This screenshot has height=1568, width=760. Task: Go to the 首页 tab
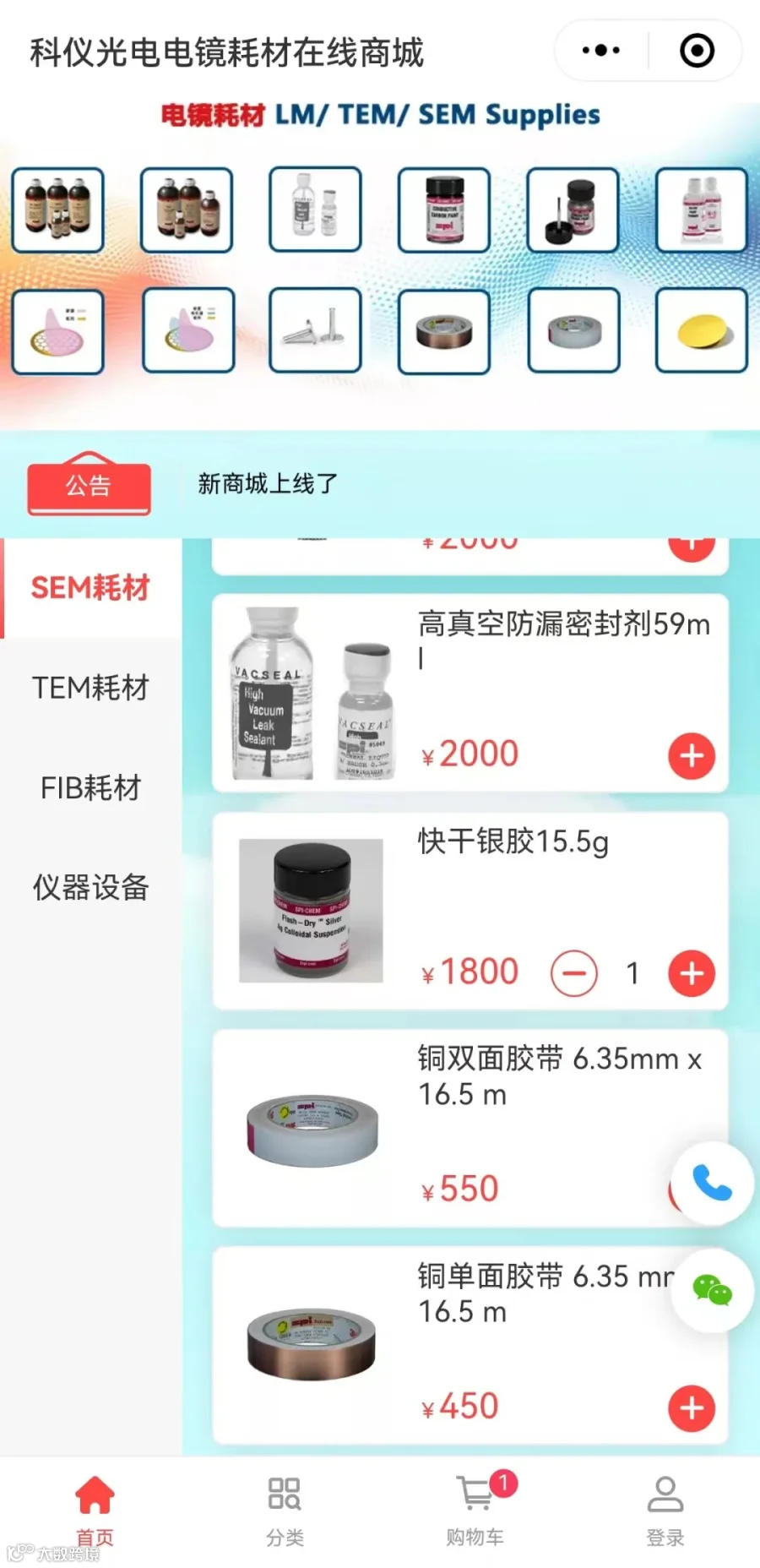95,1511
